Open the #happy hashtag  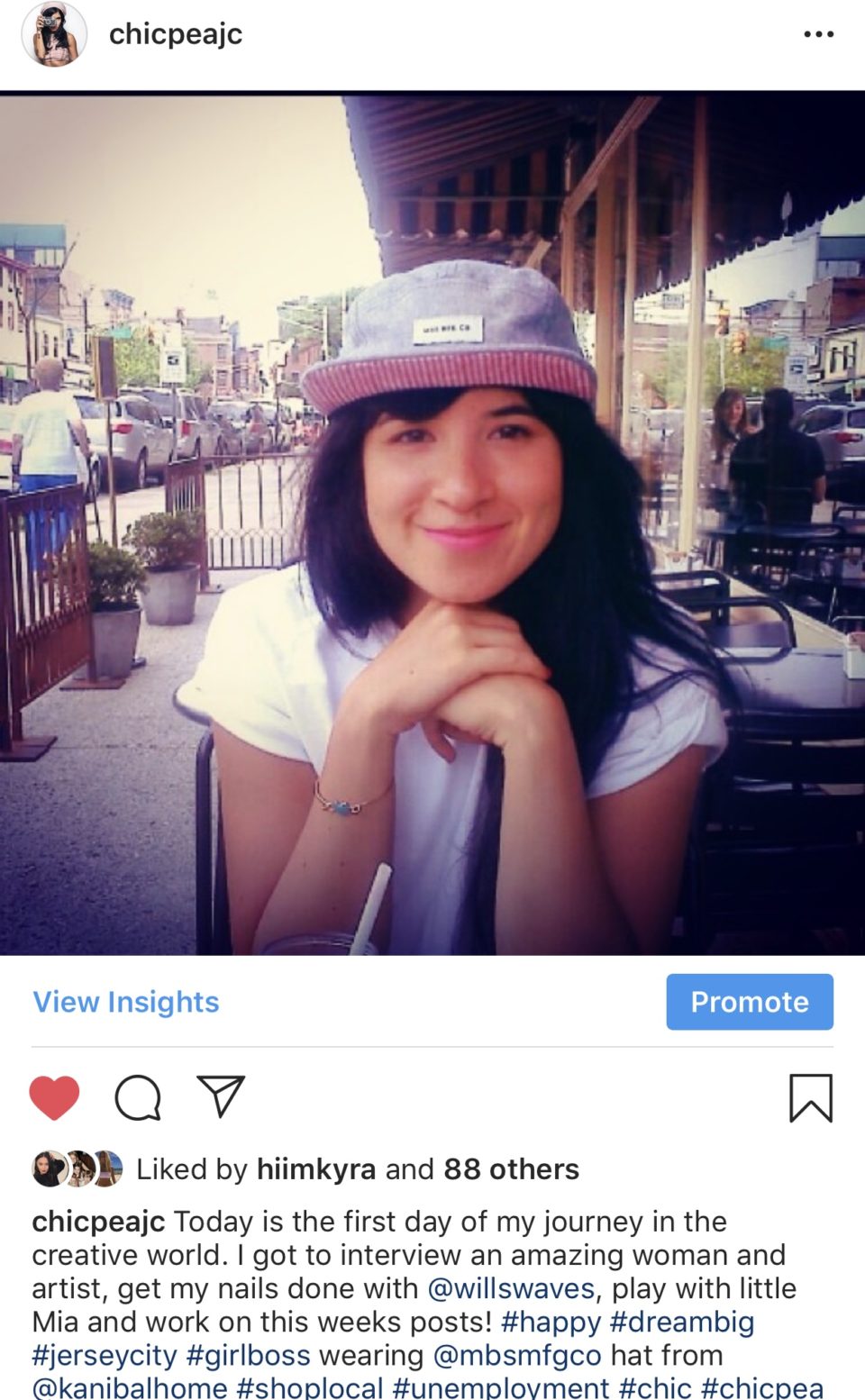coord(551,1322)
